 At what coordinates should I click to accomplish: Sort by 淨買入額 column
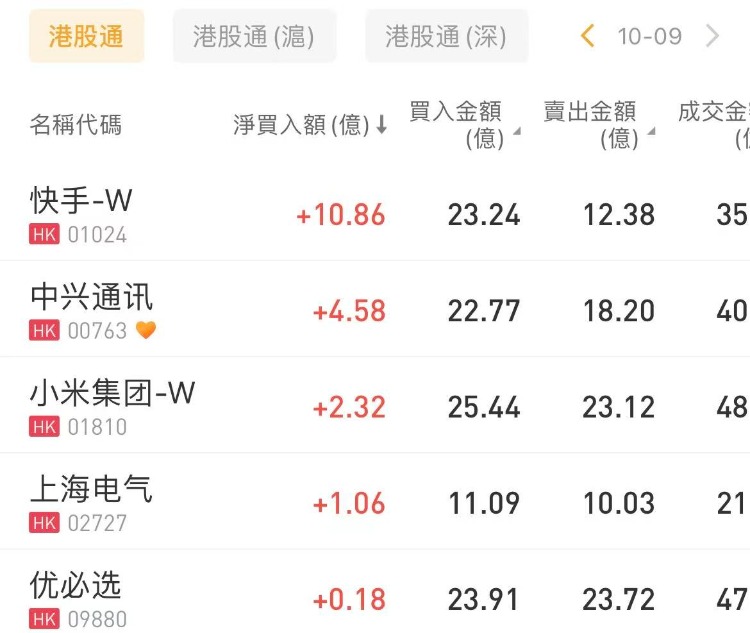[310, 125]
